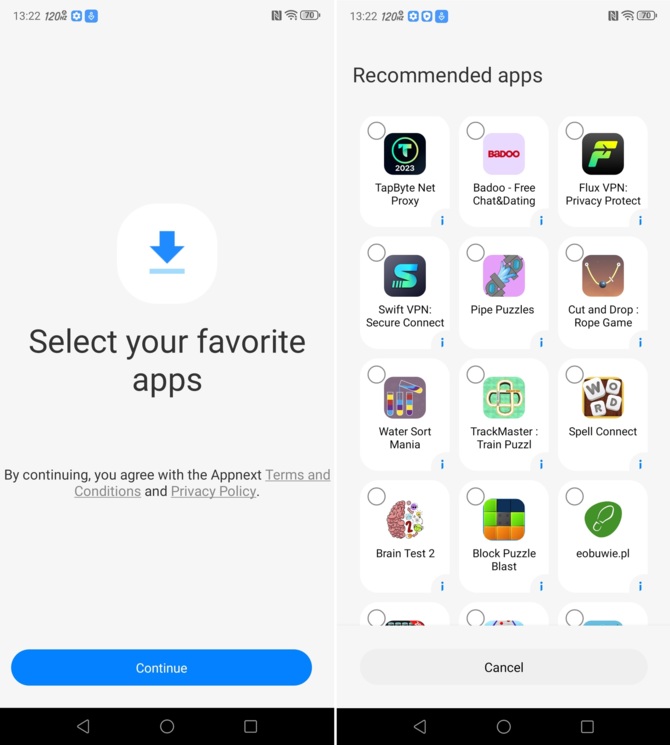Select Cut and Drop : Rope Game
Image resolution: width=670 pixels, height=745 pixels.
pos(575,253)
